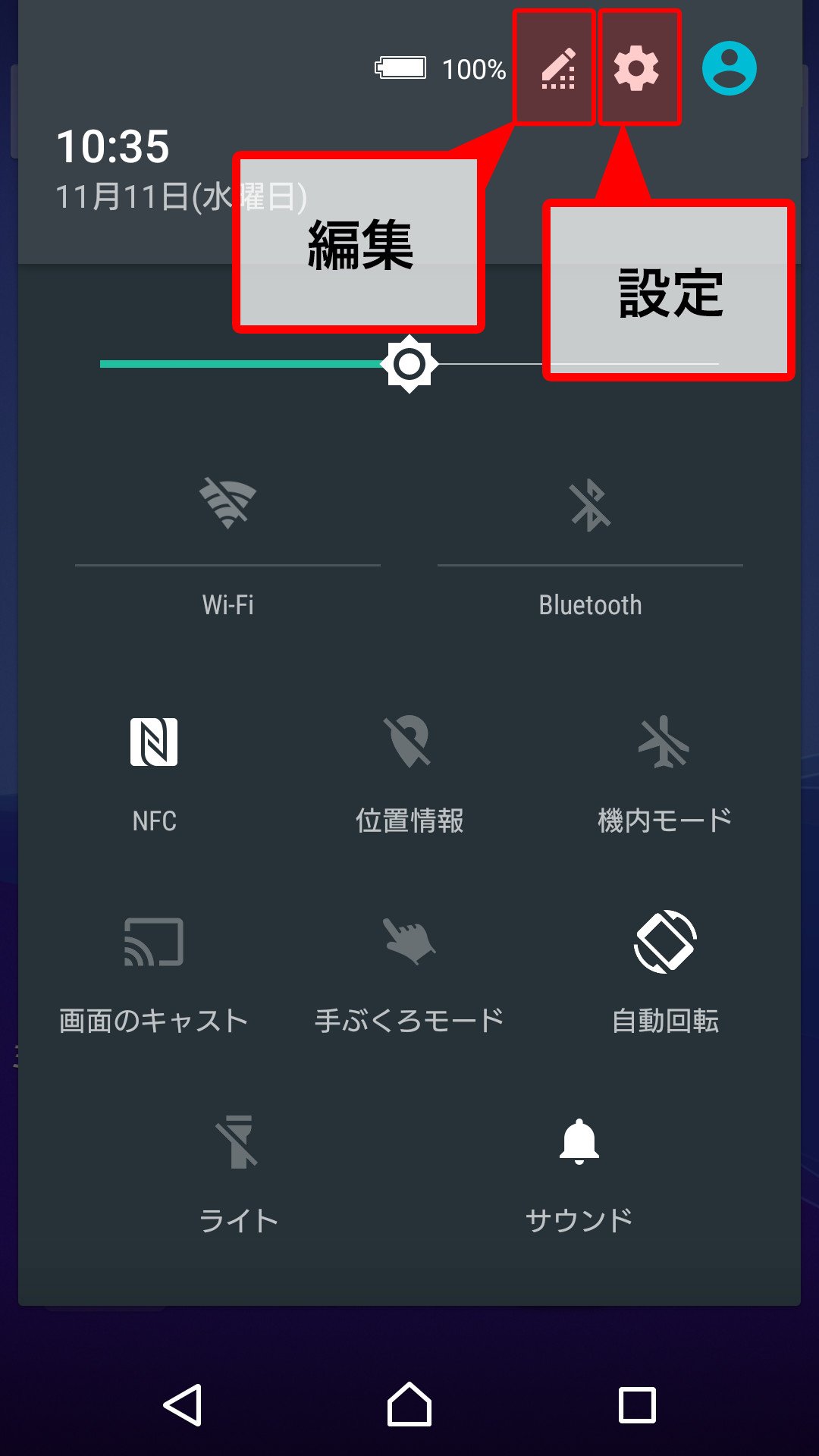Tap the user account avatar icon
The width and height of the screenshot is (819, 1456).
pos(730,67)
